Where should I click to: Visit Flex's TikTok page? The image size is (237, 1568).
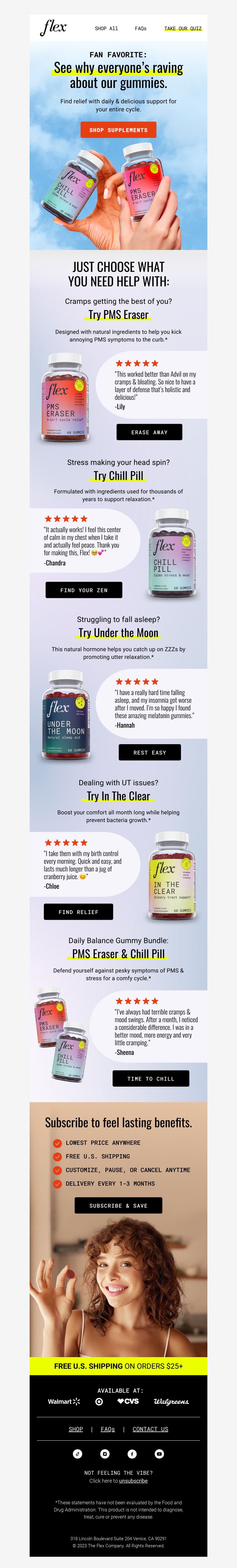point(77,1454)
